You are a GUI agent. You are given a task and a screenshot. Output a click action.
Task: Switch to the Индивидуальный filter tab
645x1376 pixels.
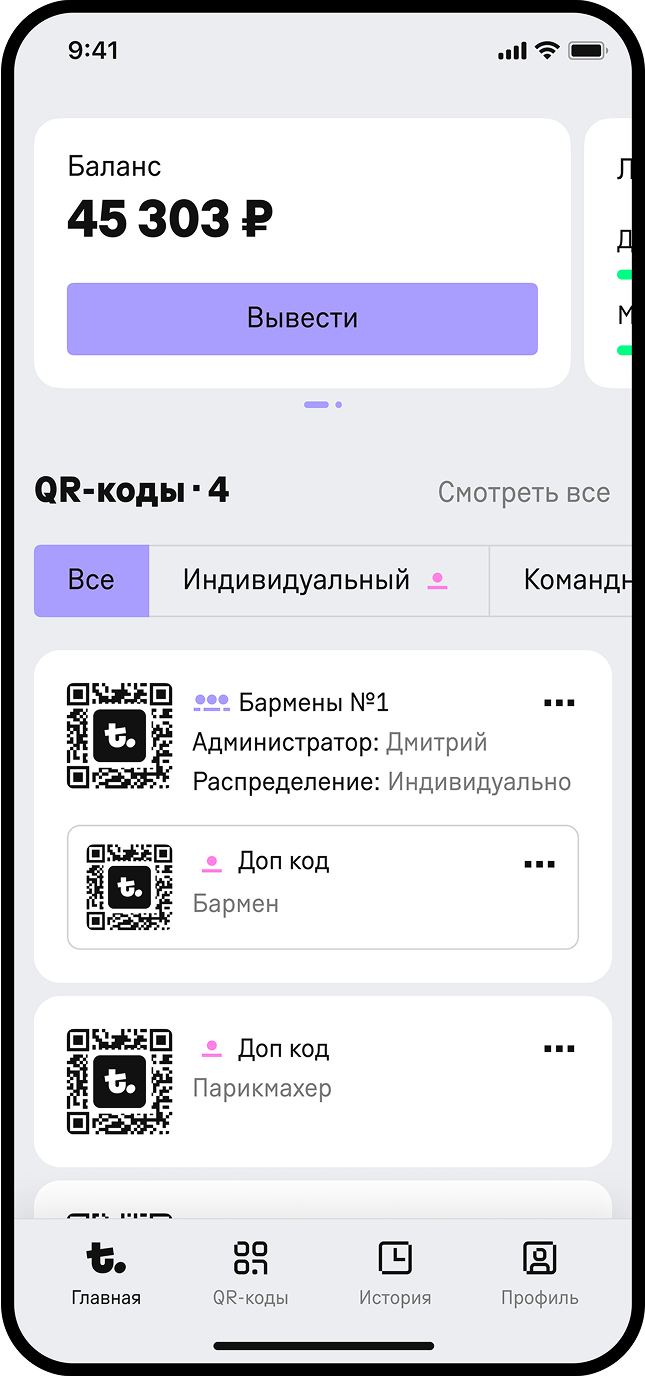coord(316,580)
